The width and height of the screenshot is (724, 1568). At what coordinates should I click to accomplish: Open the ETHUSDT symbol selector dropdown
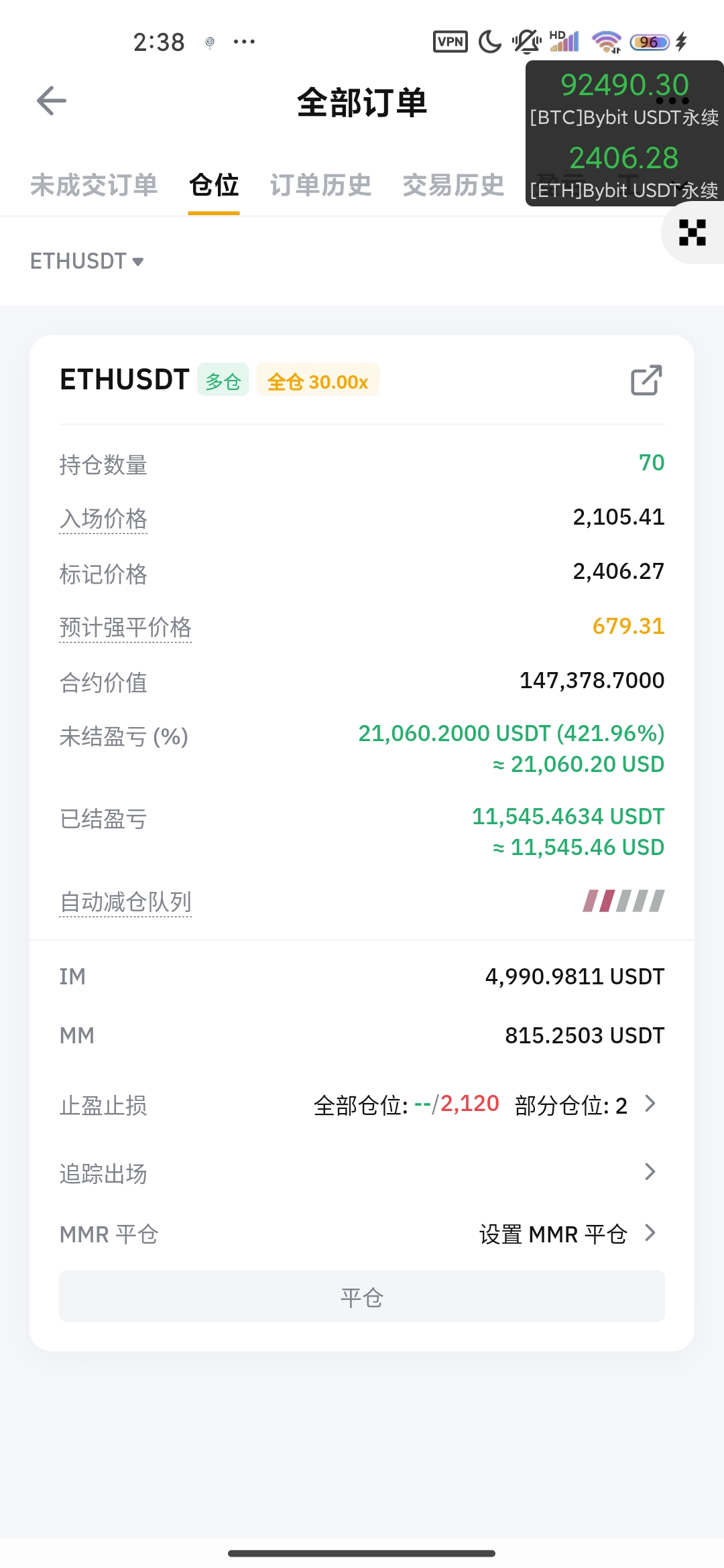pos(87,261)
